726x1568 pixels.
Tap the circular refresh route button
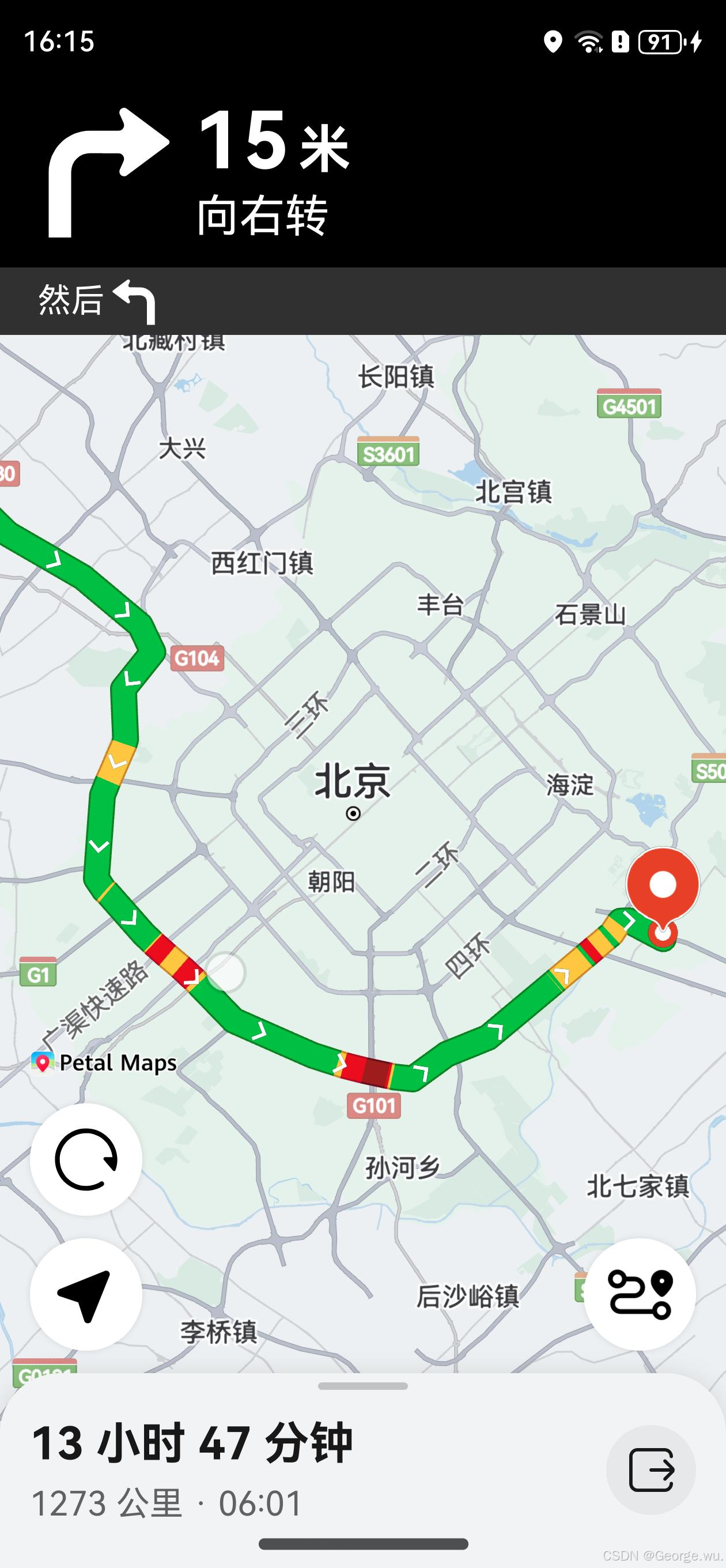(x=86, y=1159)
